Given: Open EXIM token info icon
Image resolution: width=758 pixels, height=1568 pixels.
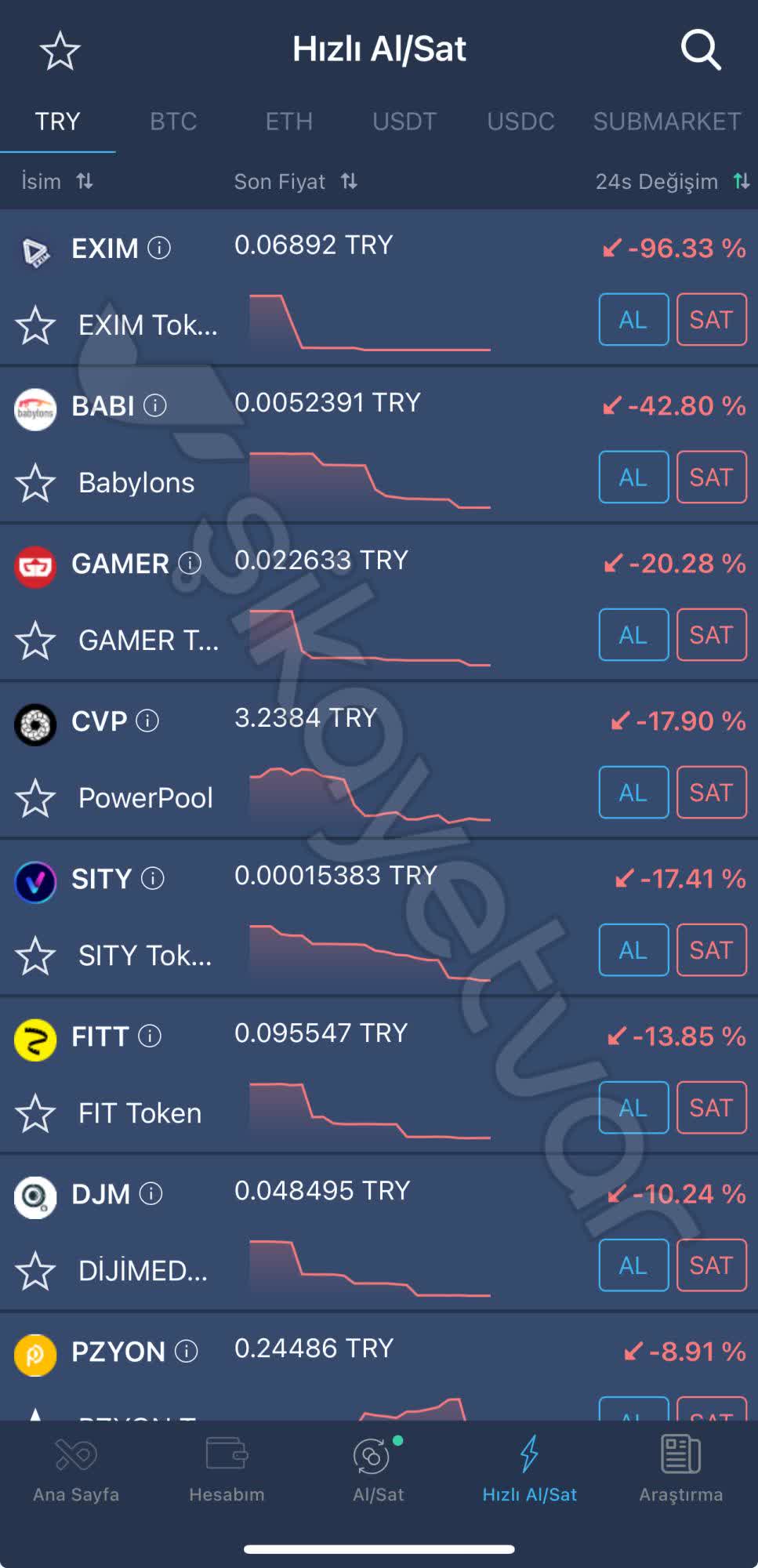Looking at the screenshot, I should (161, 249).
